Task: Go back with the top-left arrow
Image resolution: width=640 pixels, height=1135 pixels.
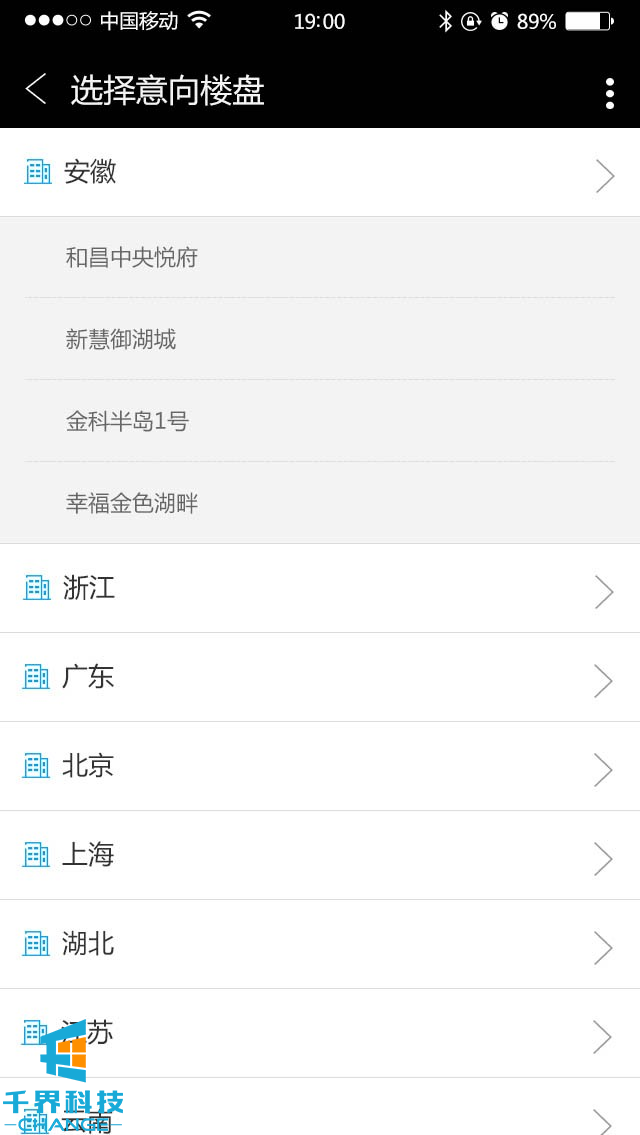Action: tap(36, 90)
